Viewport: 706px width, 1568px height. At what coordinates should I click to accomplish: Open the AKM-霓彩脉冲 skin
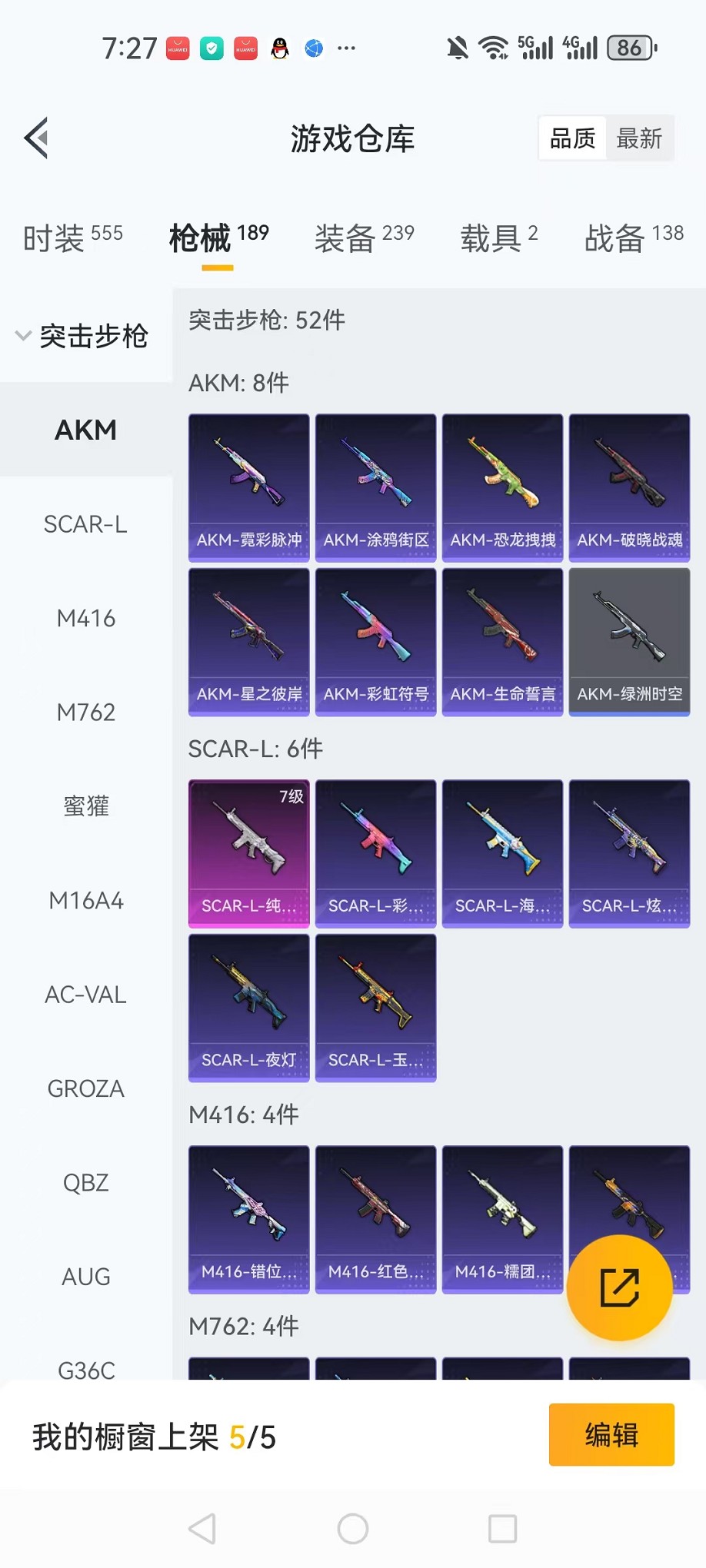[249, 487]
